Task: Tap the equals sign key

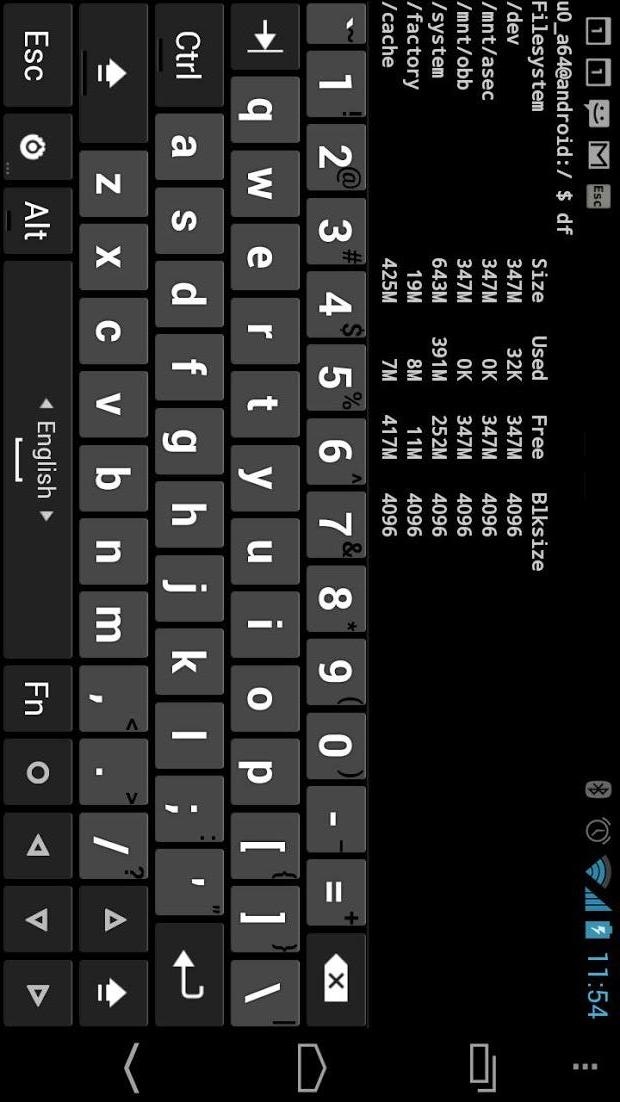Action: point(336,892)
